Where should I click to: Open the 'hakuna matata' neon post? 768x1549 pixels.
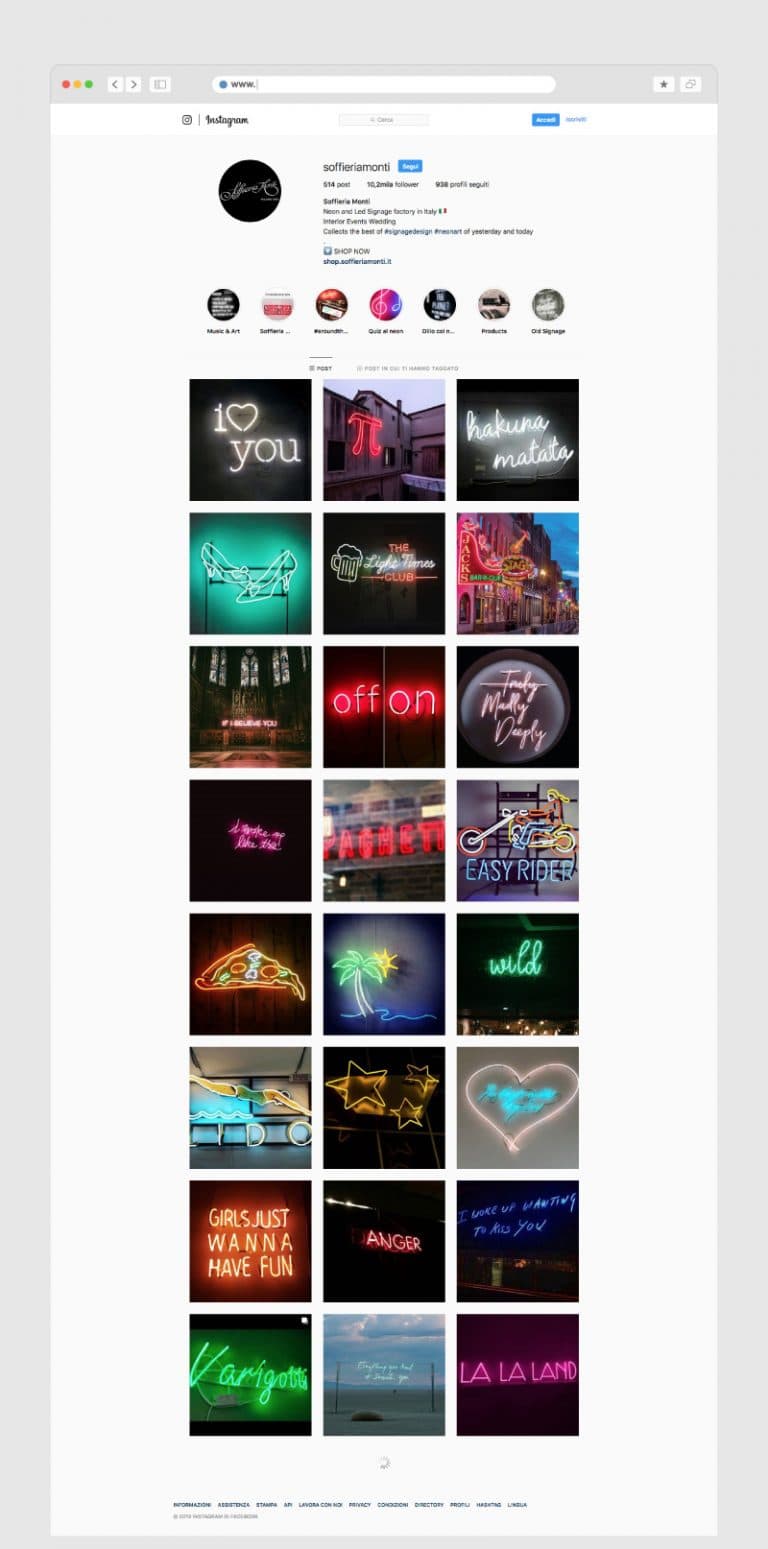coord(518,440)
